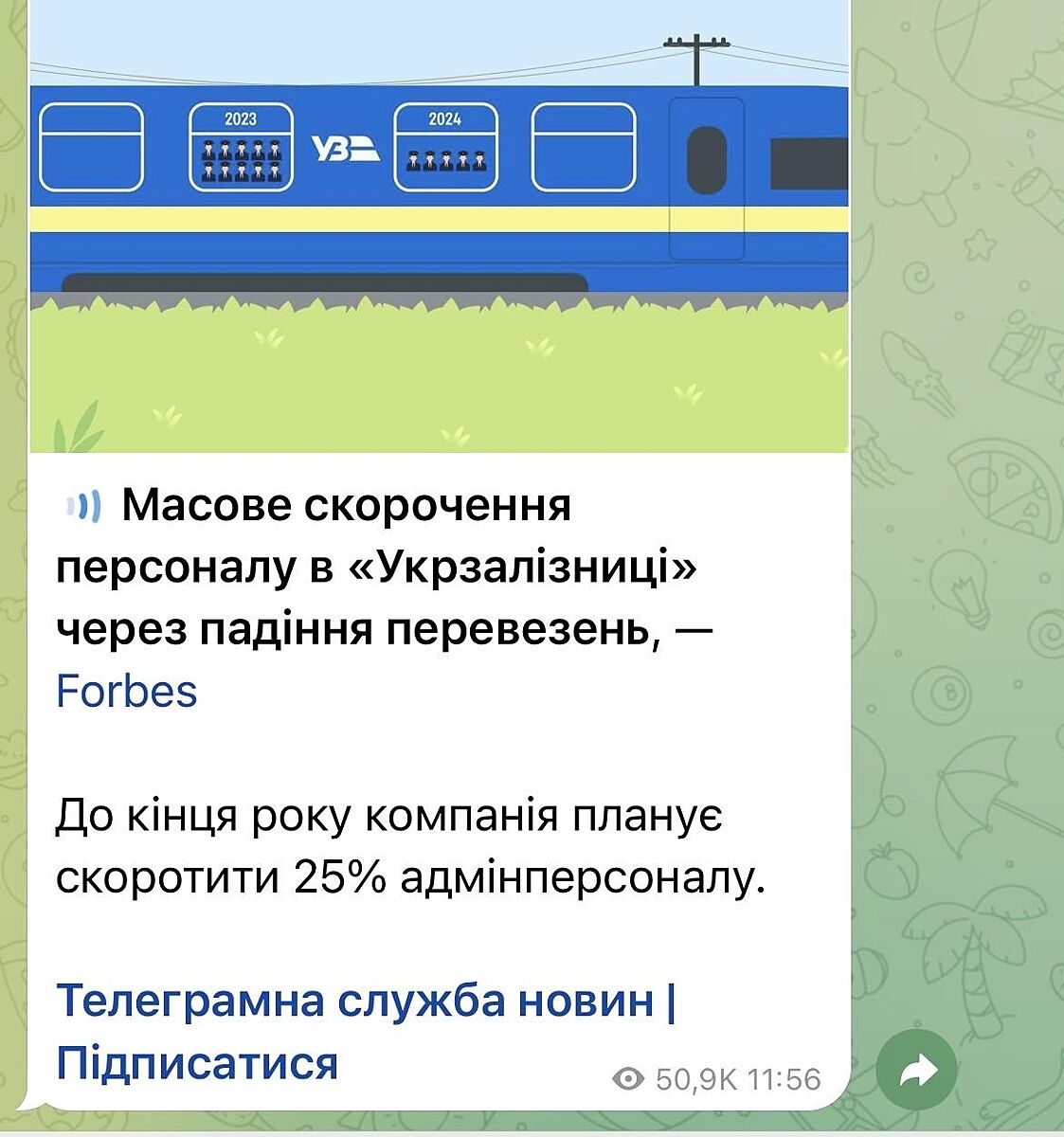1064x1137 pixels.
Task: Open the train illustration image
Action: [438, 227]
